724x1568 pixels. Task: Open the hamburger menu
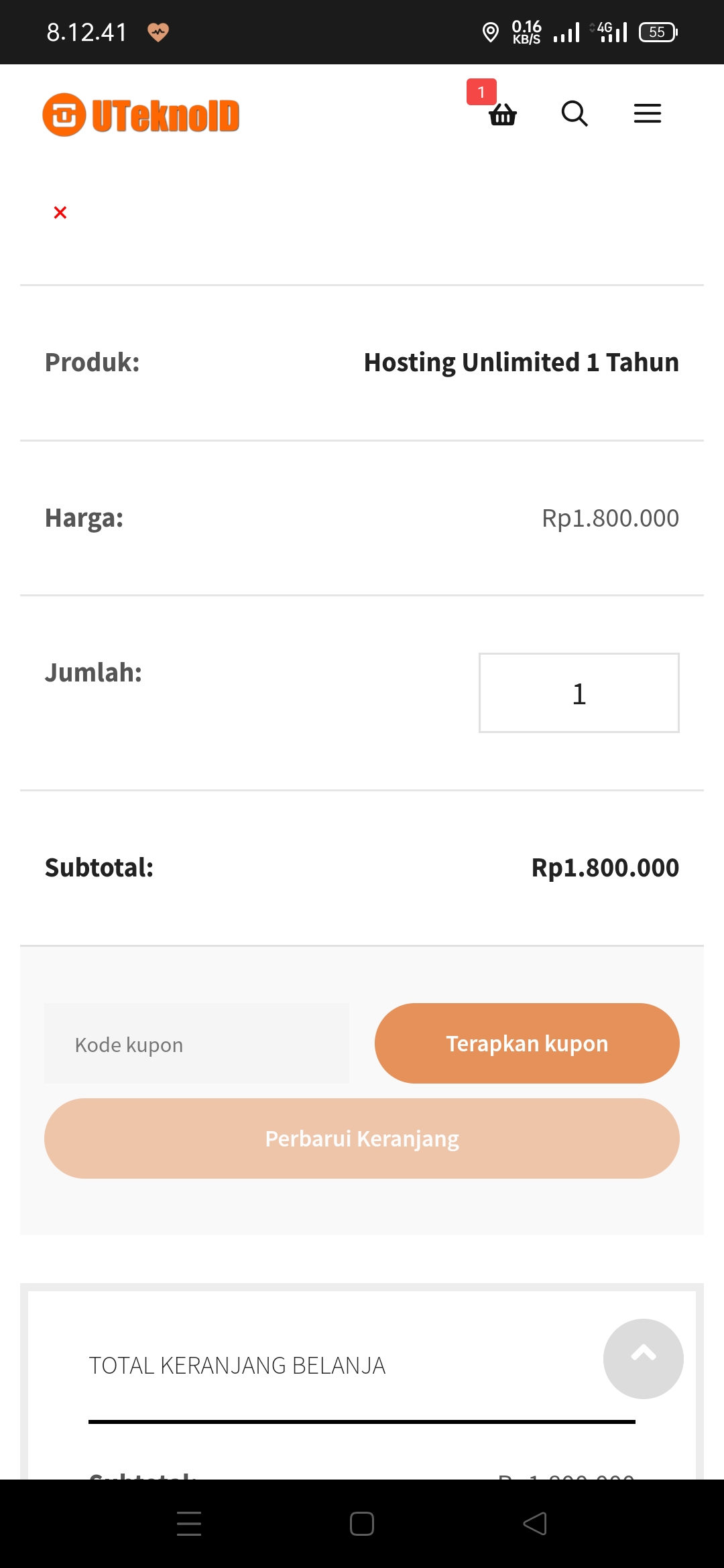(x=648, y=114)
